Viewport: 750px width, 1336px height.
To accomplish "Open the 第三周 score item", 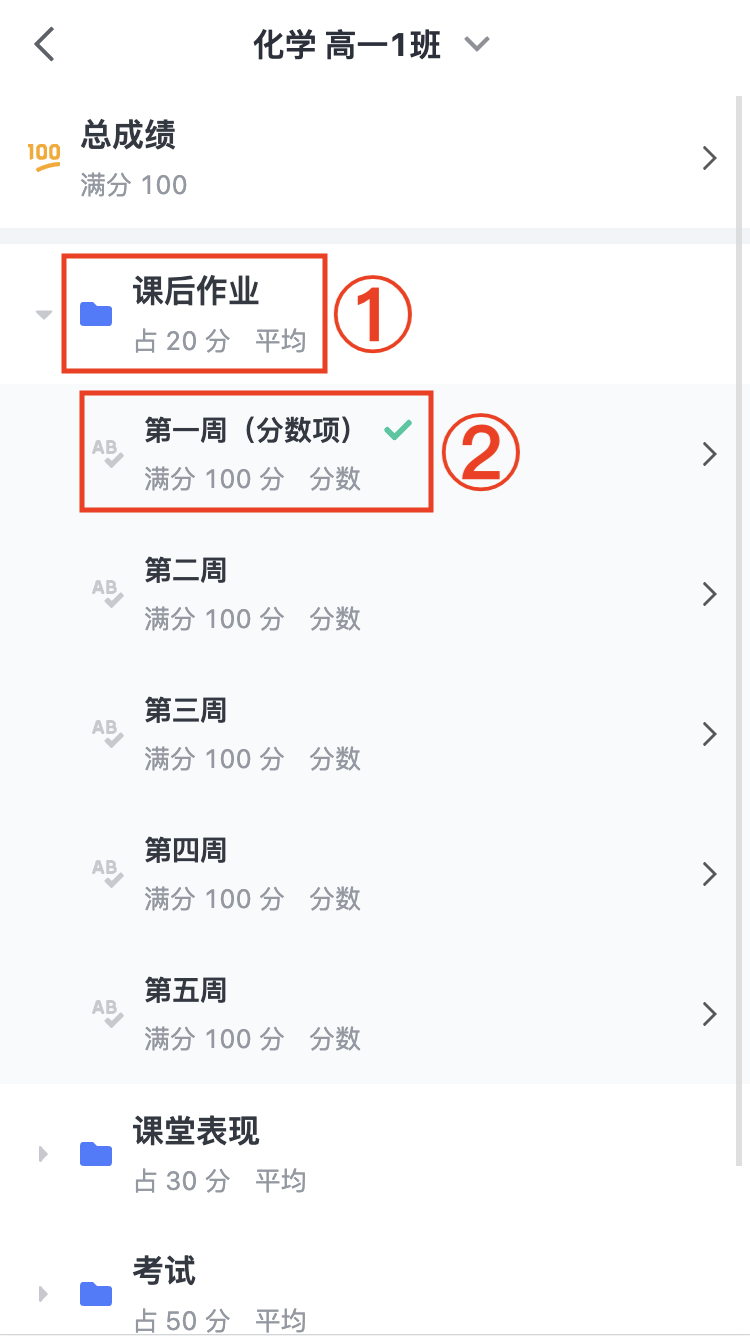I will pos(375,734).
